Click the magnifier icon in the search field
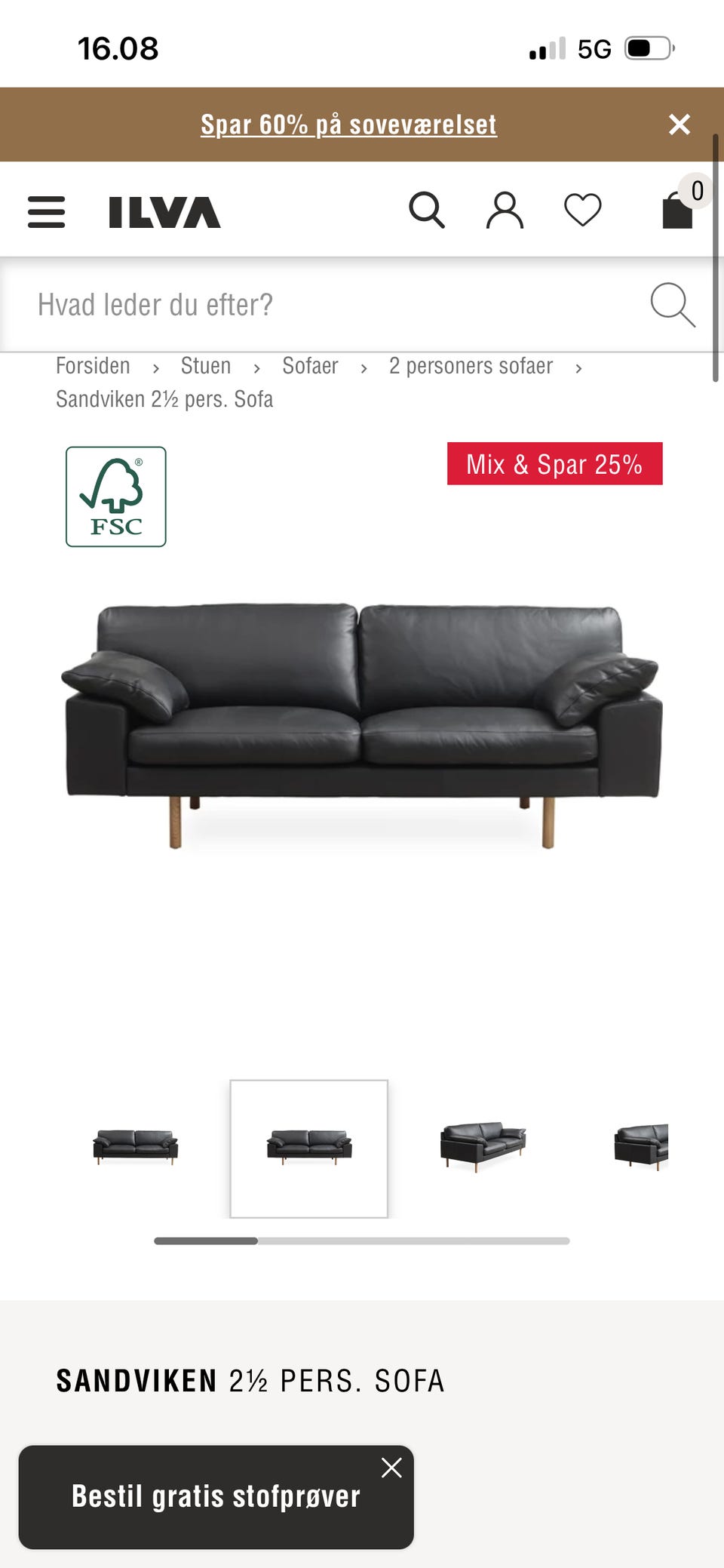This screenshot has height=1568, width=724. point(673,305)
